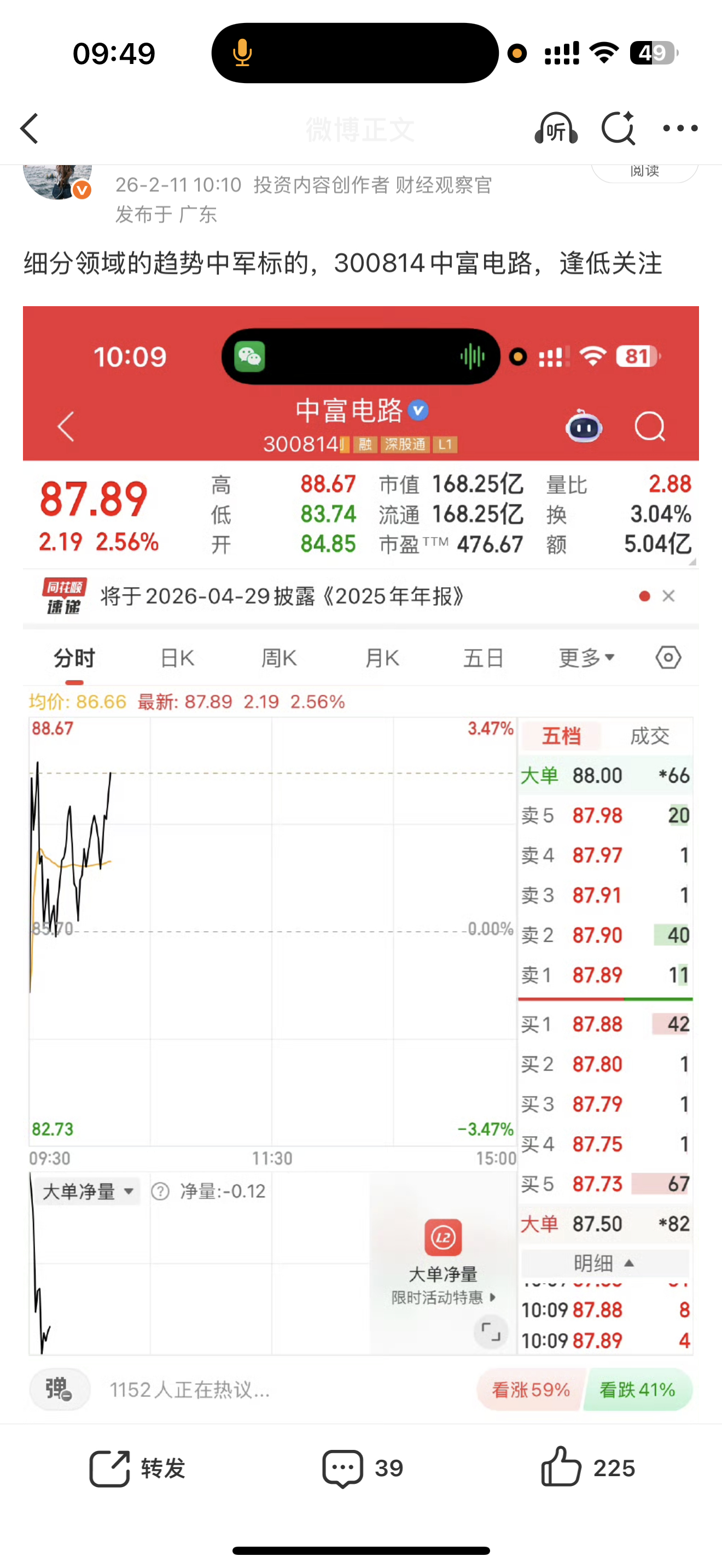722x1568 pixels.
Task: Open the chart settings gear beside 更多
Action: [x=668, y=657]
